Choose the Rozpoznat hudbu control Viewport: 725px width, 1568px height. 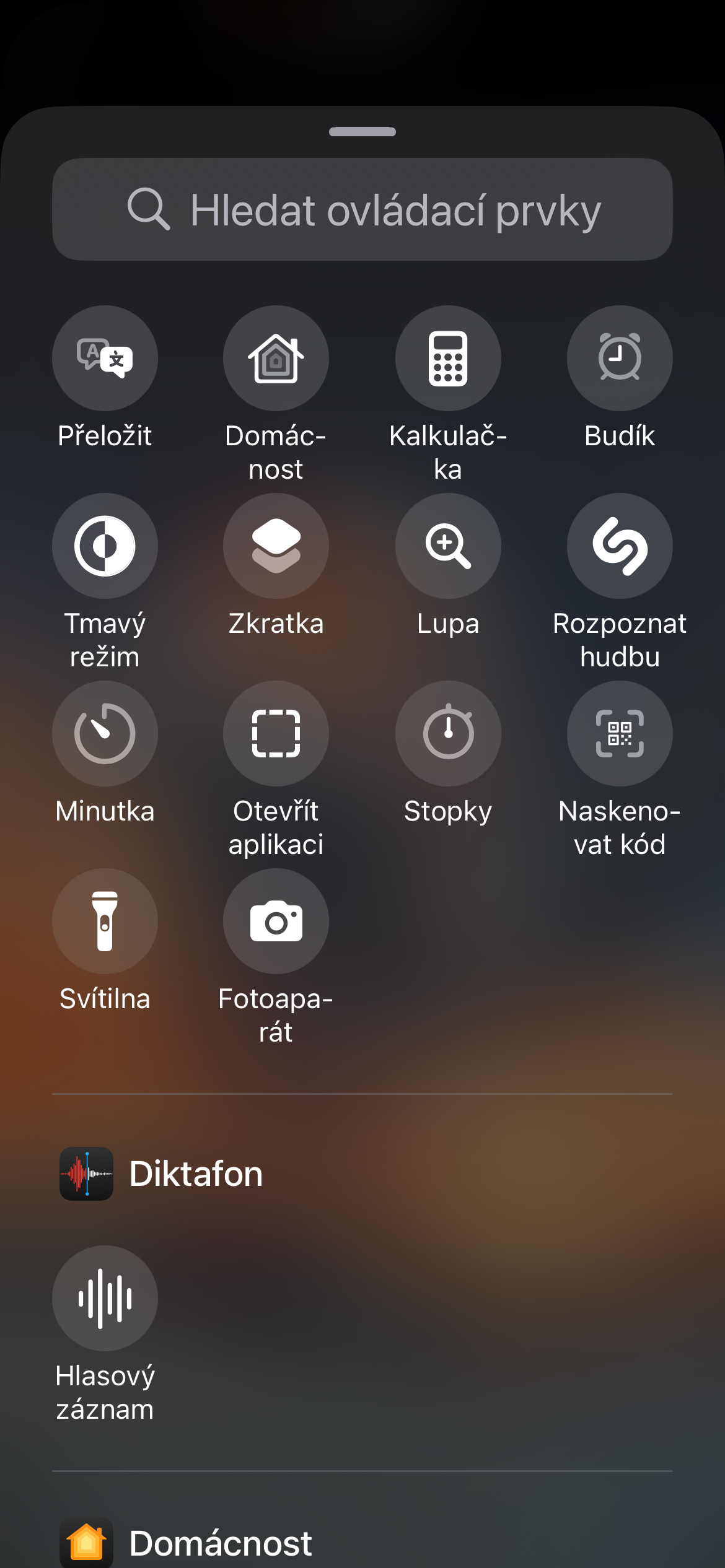point(620,546)
